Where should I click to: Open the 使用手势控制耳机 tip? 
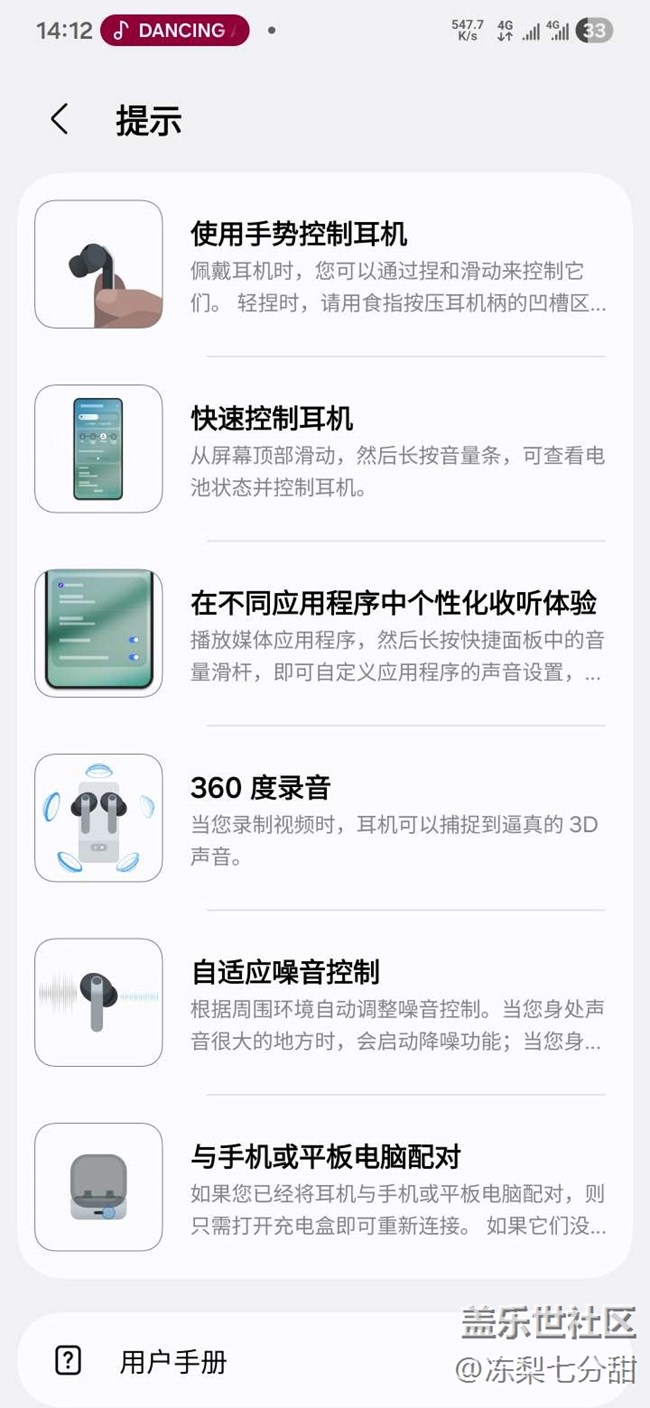[325, 264]
